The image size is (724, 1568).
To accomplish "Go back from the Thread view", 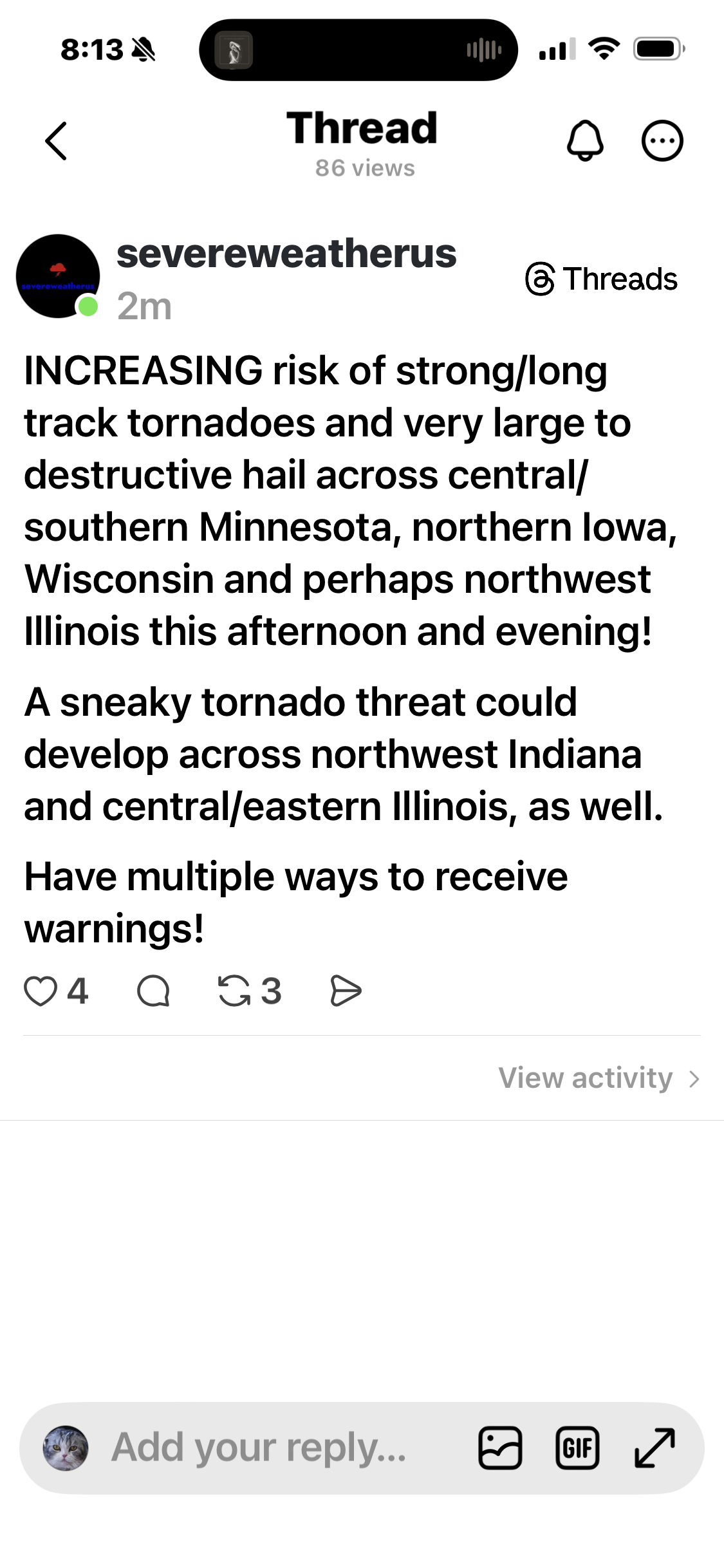I will click(56, 141).
